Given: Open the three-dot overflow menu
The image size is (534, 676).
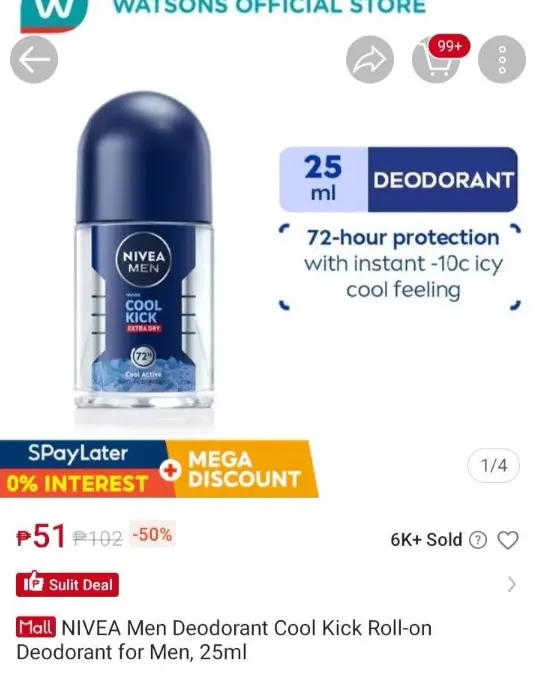Looking at the screenshot, I should click(x=502, y=59).
